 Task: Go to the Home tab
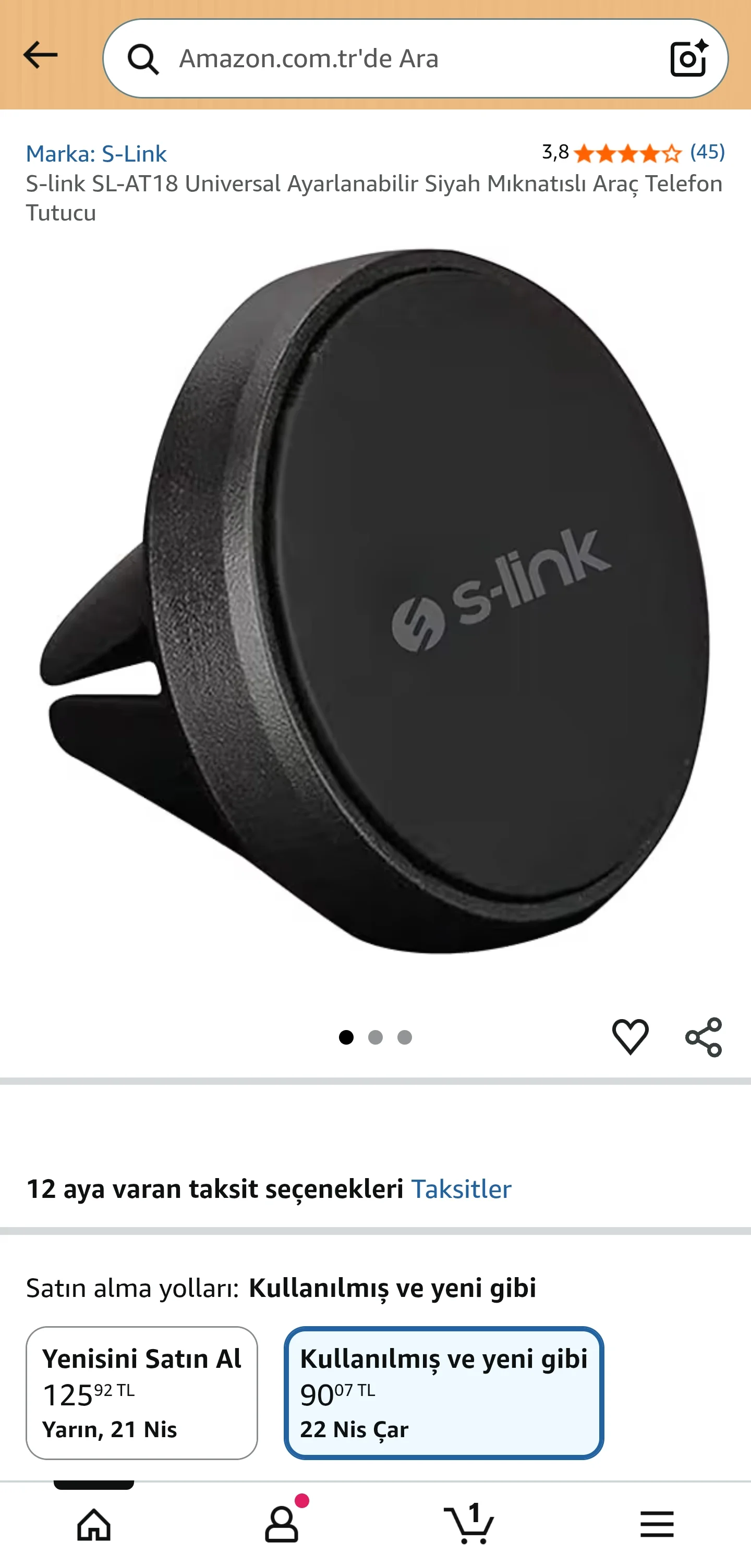94,1524
